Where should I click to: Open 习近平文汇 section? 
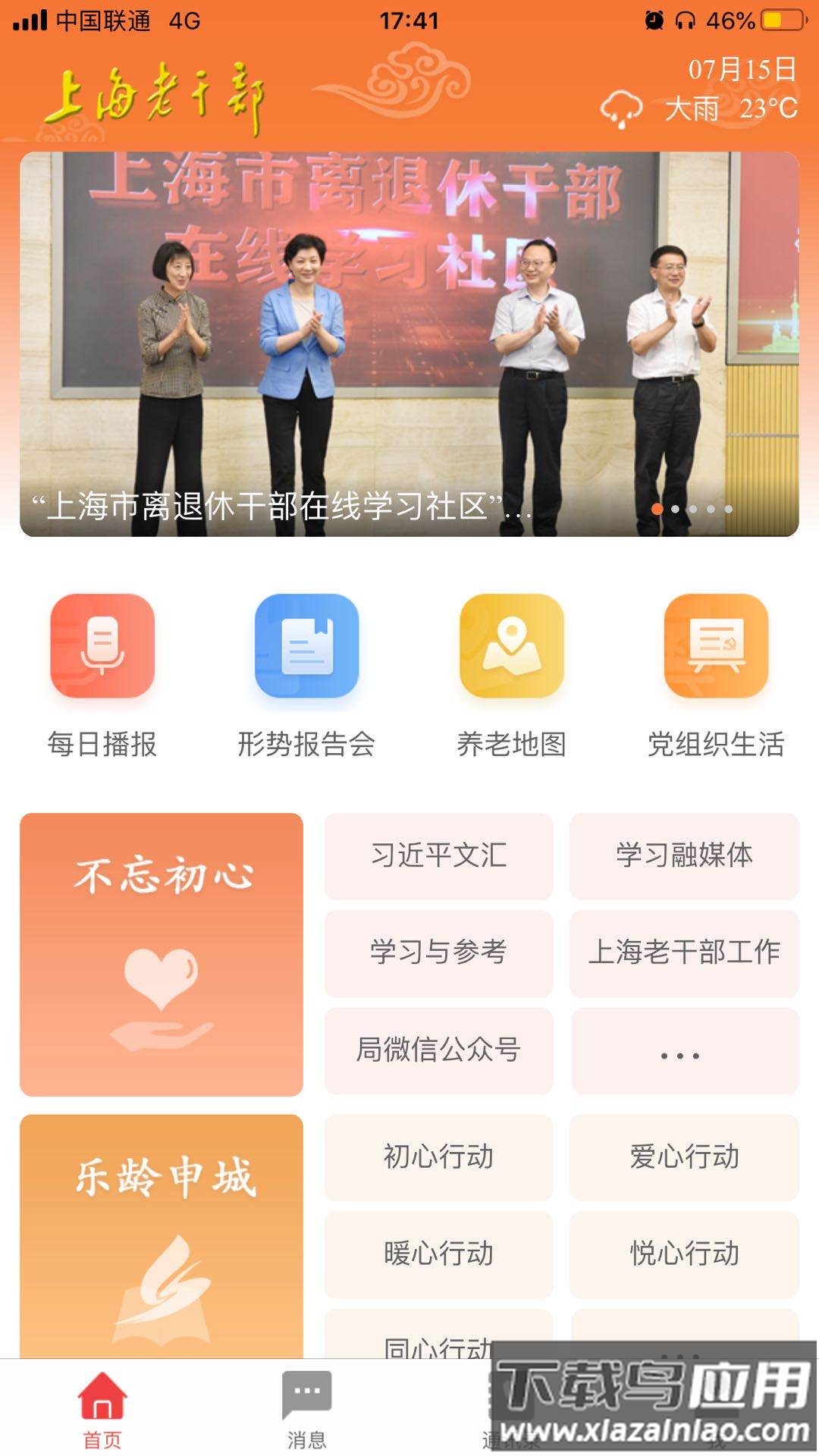pos(438,855)
